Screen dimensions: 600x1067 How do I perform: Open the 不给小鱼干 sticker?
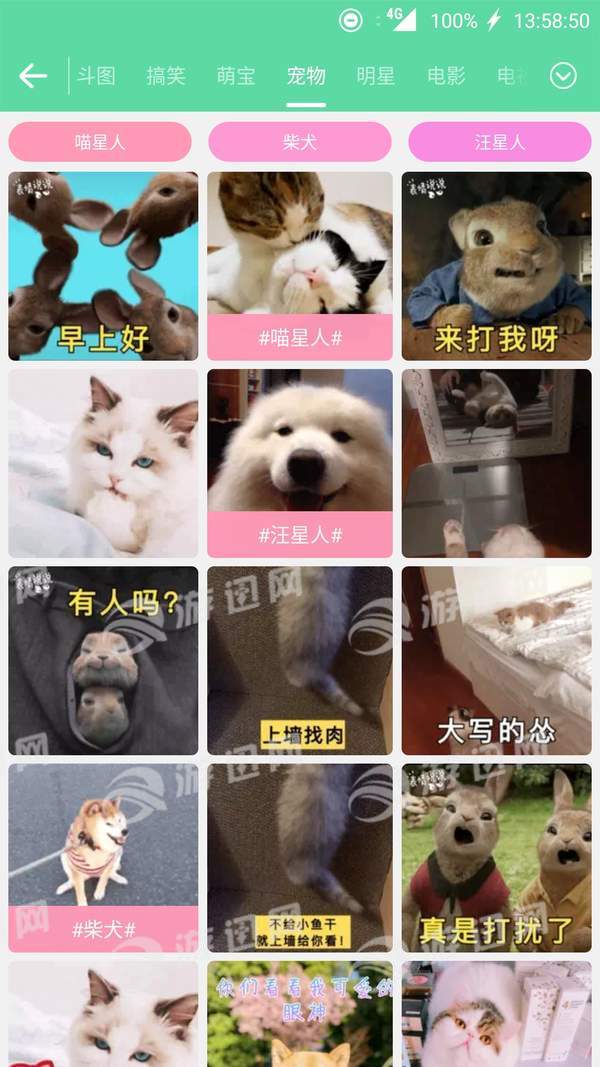click(300, 858)
